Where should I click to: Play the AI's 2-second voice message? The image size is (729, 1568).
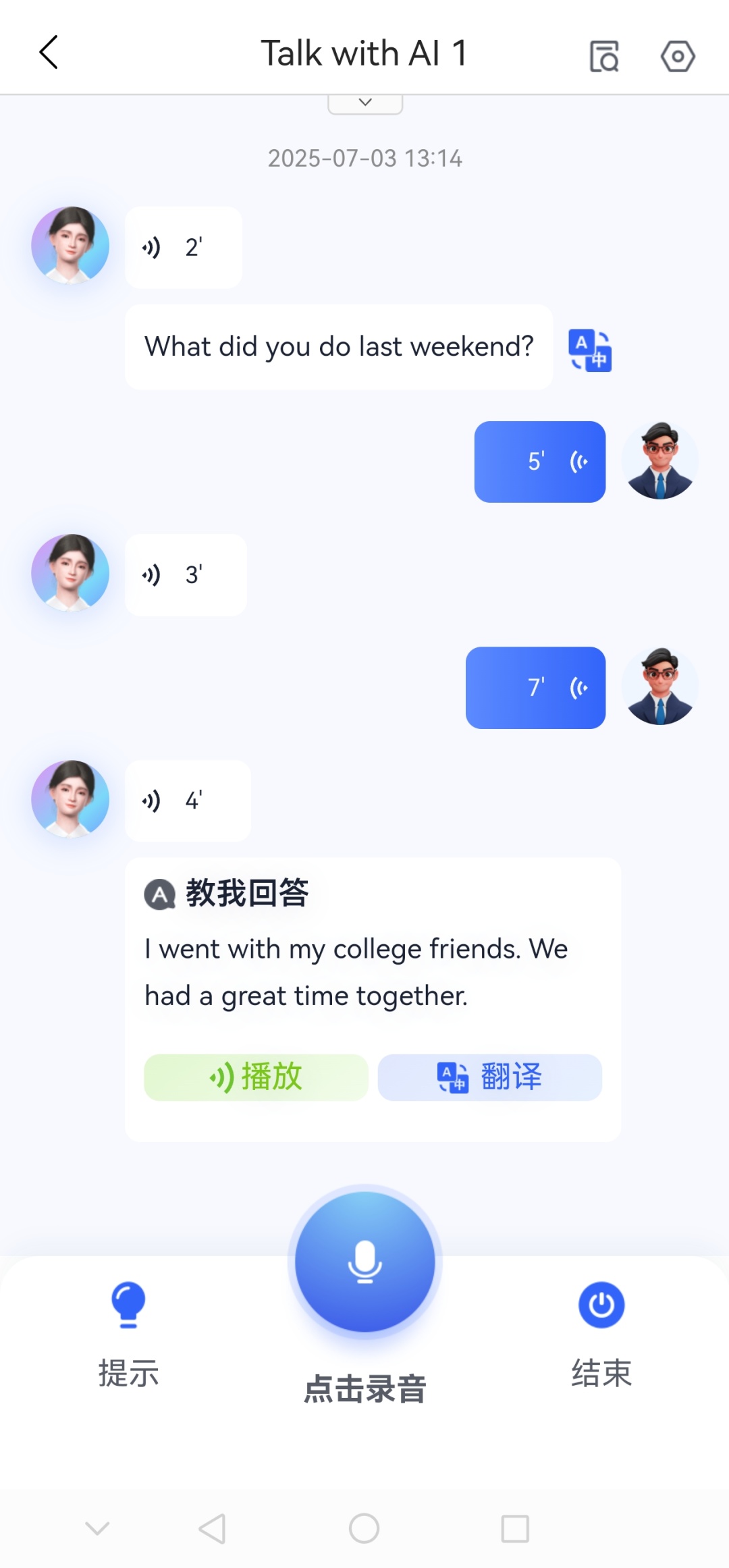point(183,248)
